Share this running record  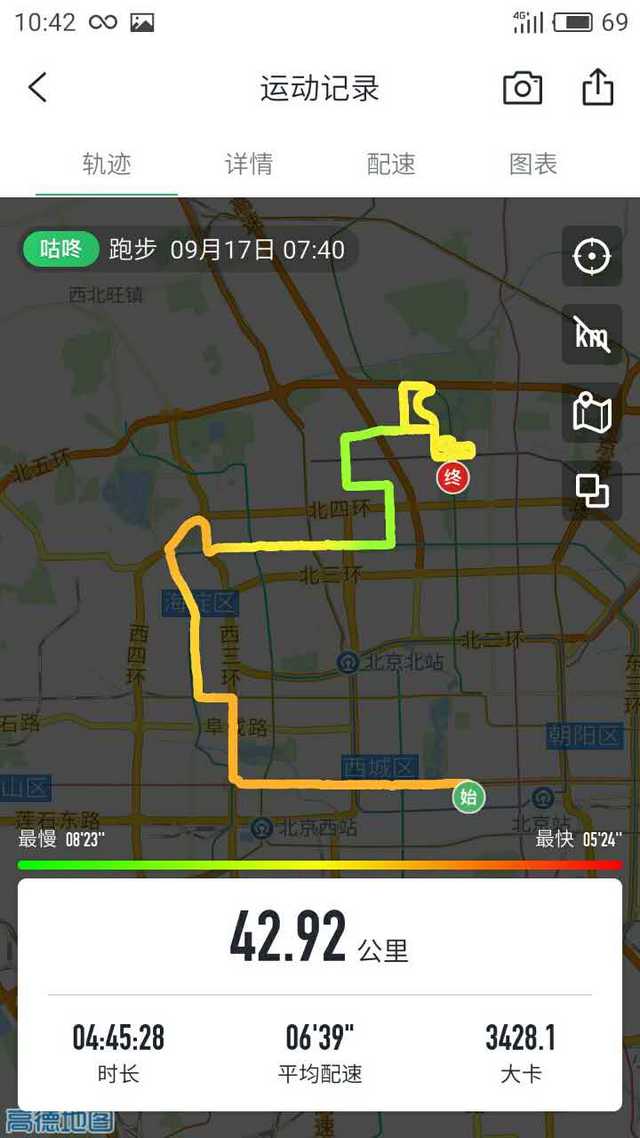597,87
